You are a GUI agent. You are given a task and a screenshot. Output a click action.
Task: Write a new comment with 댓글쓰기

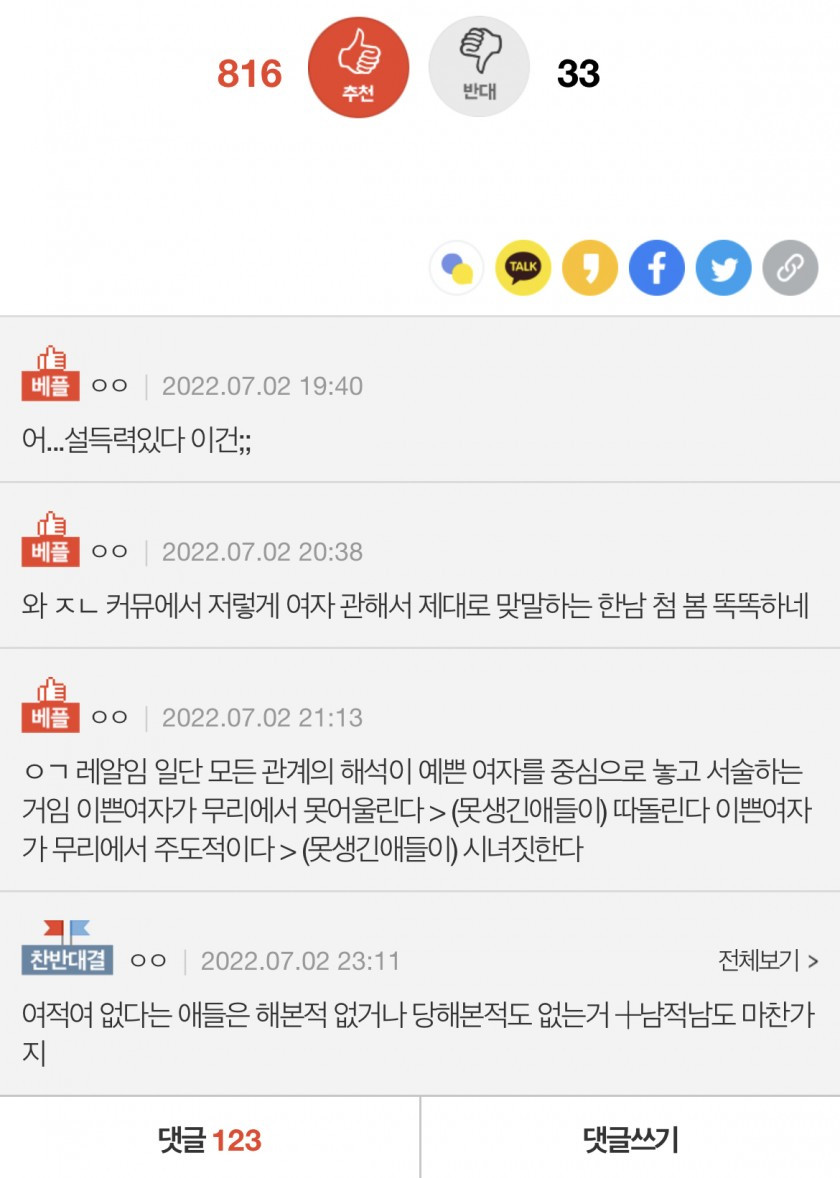pyautogui.click(x=630, y=1139)
